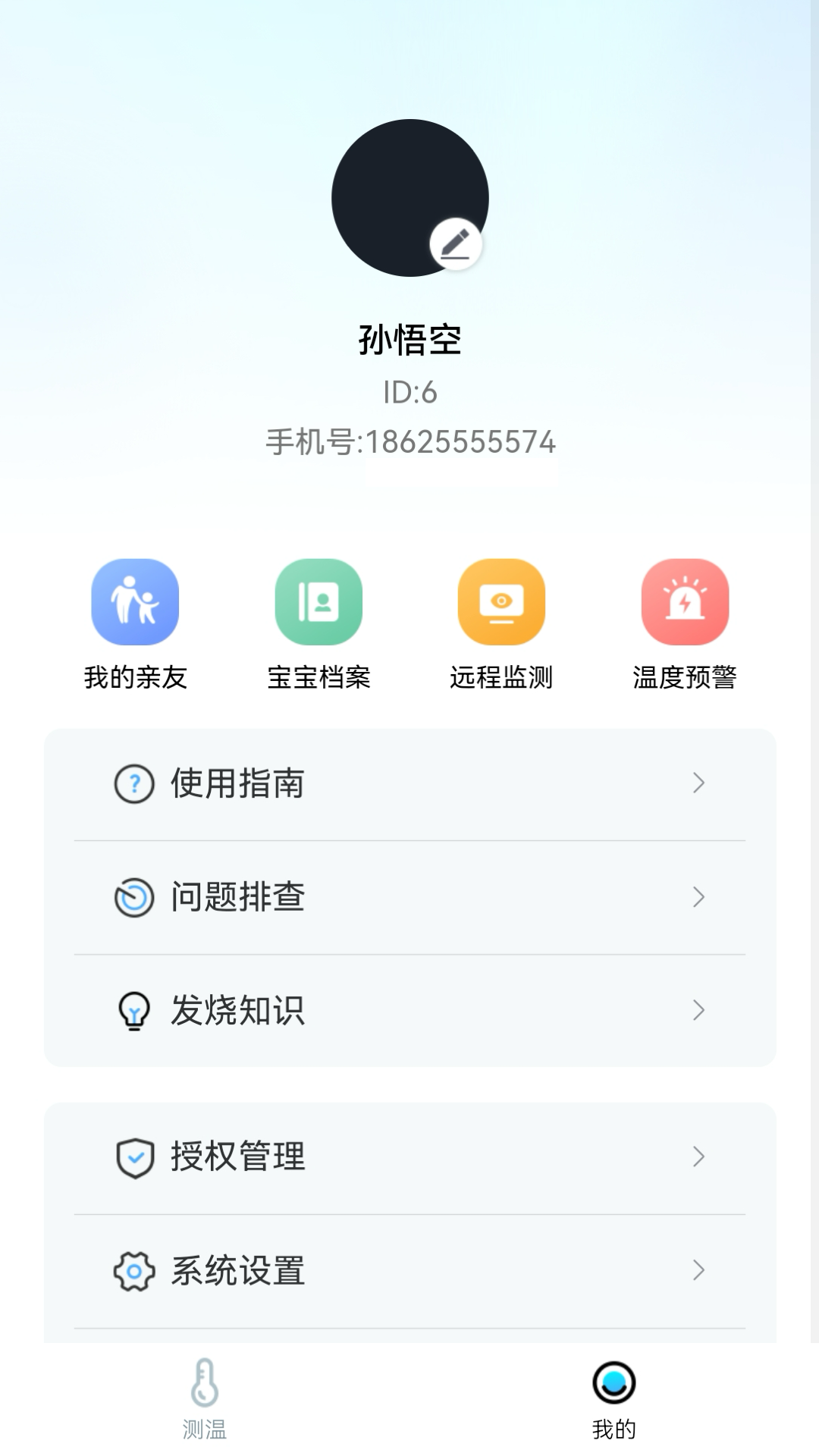Viewport: 819px width, 1456px height.
Task: Select the 我的 tab
Action: [613, 1398]
